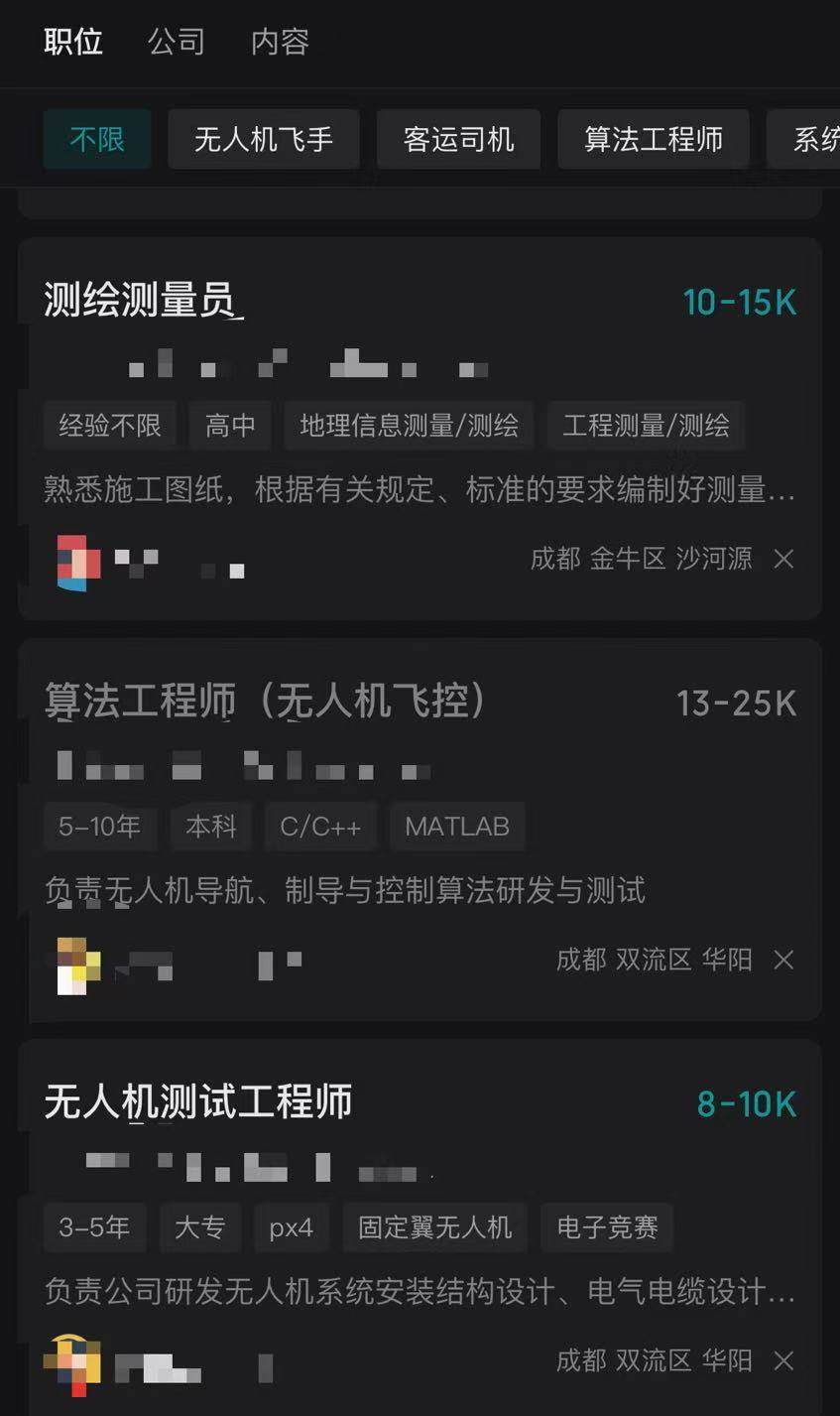View the 无人机测试工程师 job posting
Image resolution: width=840 pixels, height=1416 pixels.
198,1102
